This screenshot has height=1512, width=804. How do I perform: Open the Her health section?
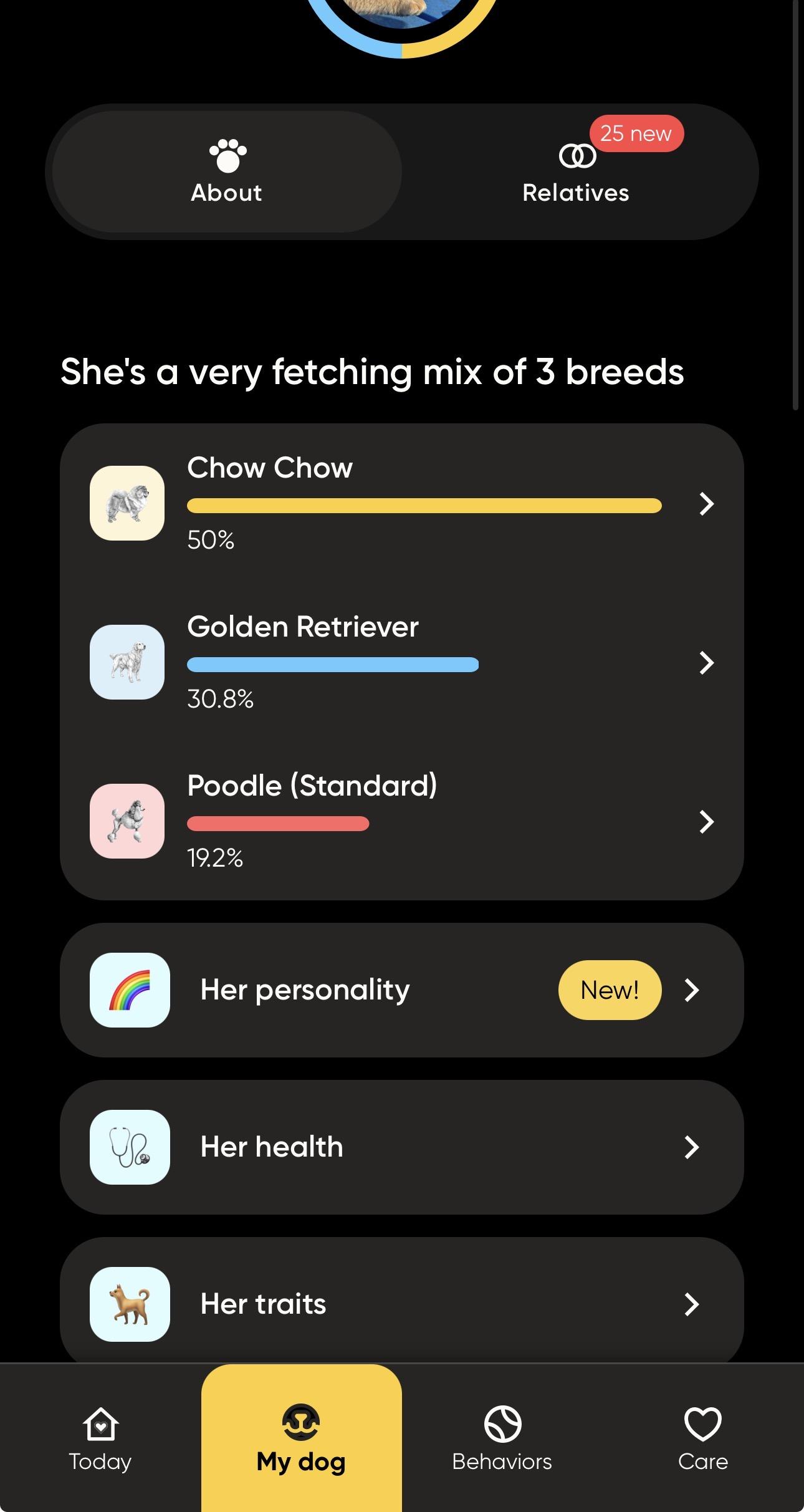[402, 1147]
